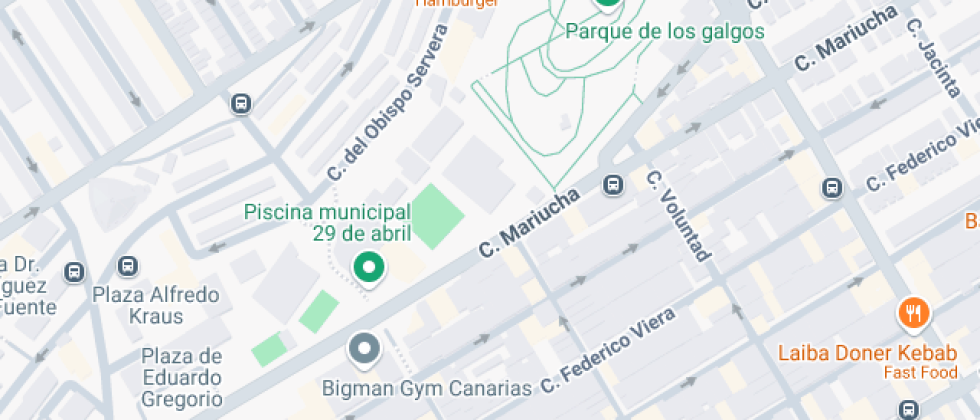Select the Bigman Gym Canarias marker

[x=365, y=349]
